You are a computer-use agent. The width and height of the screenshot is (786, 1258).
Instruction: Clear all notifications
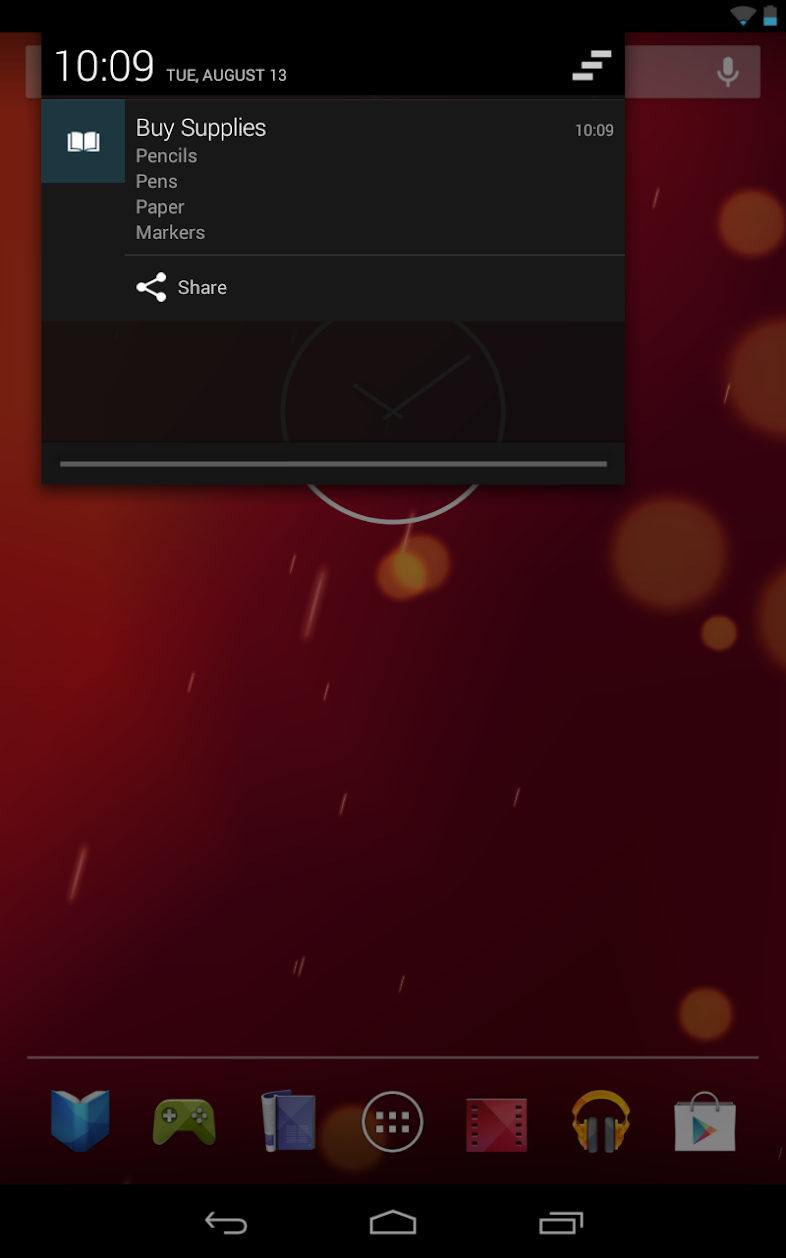point(591,66)
